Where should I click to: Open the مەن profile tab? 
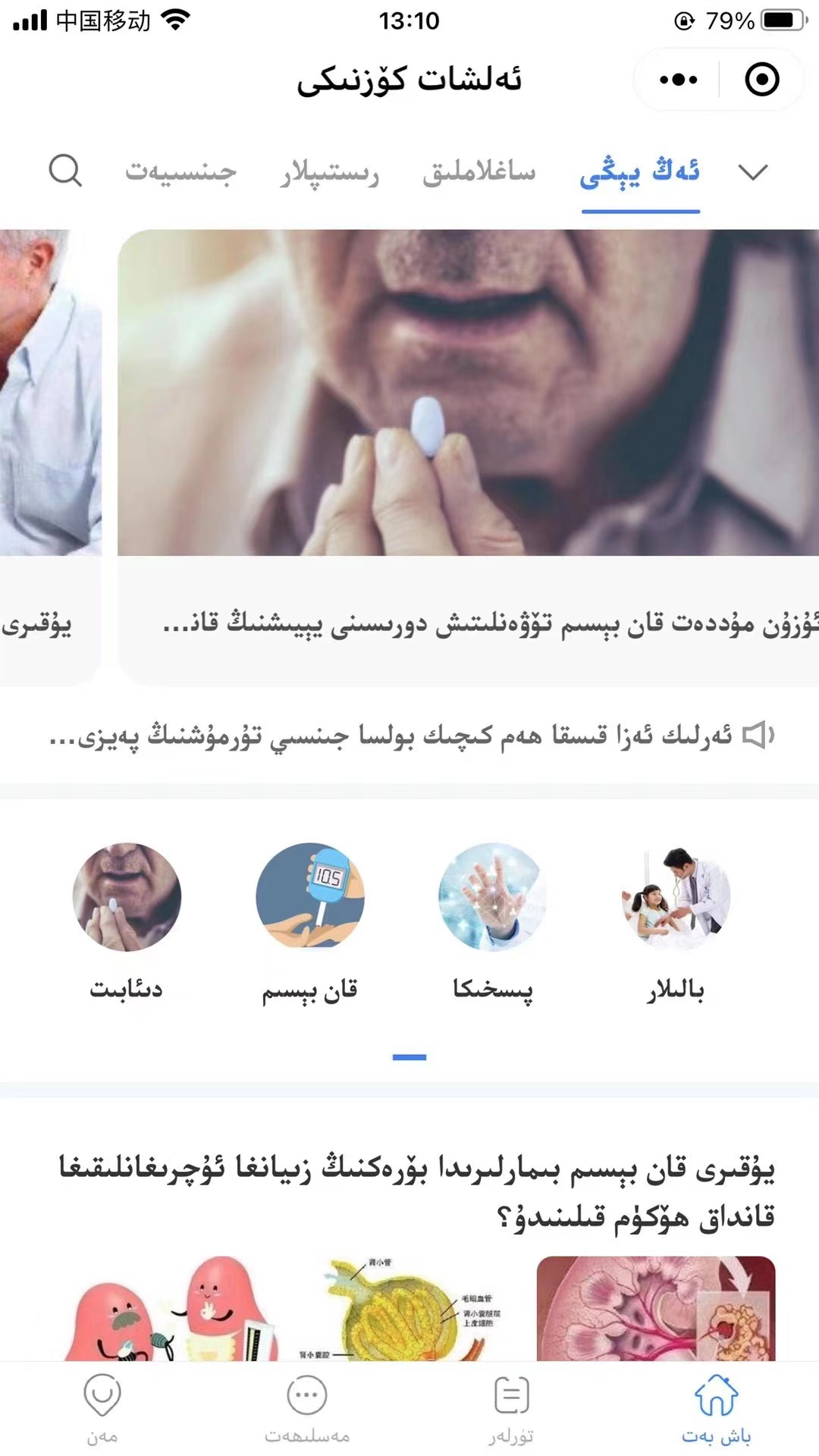click(x=102, y=1409)
